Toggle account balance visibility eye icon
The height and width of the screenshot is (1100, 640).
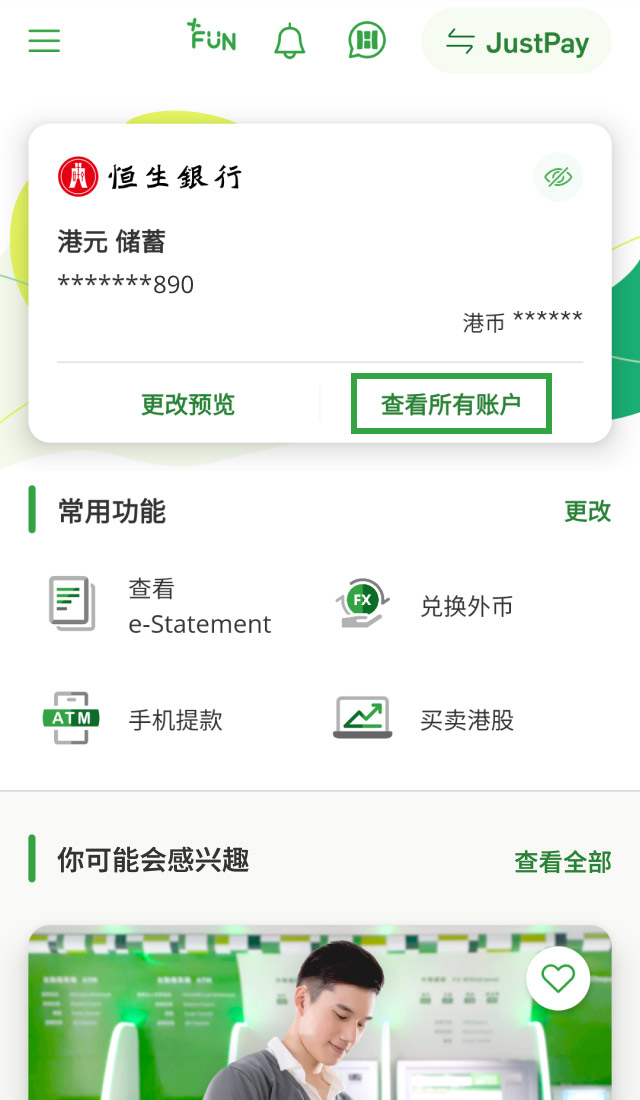tap(557, 178)
